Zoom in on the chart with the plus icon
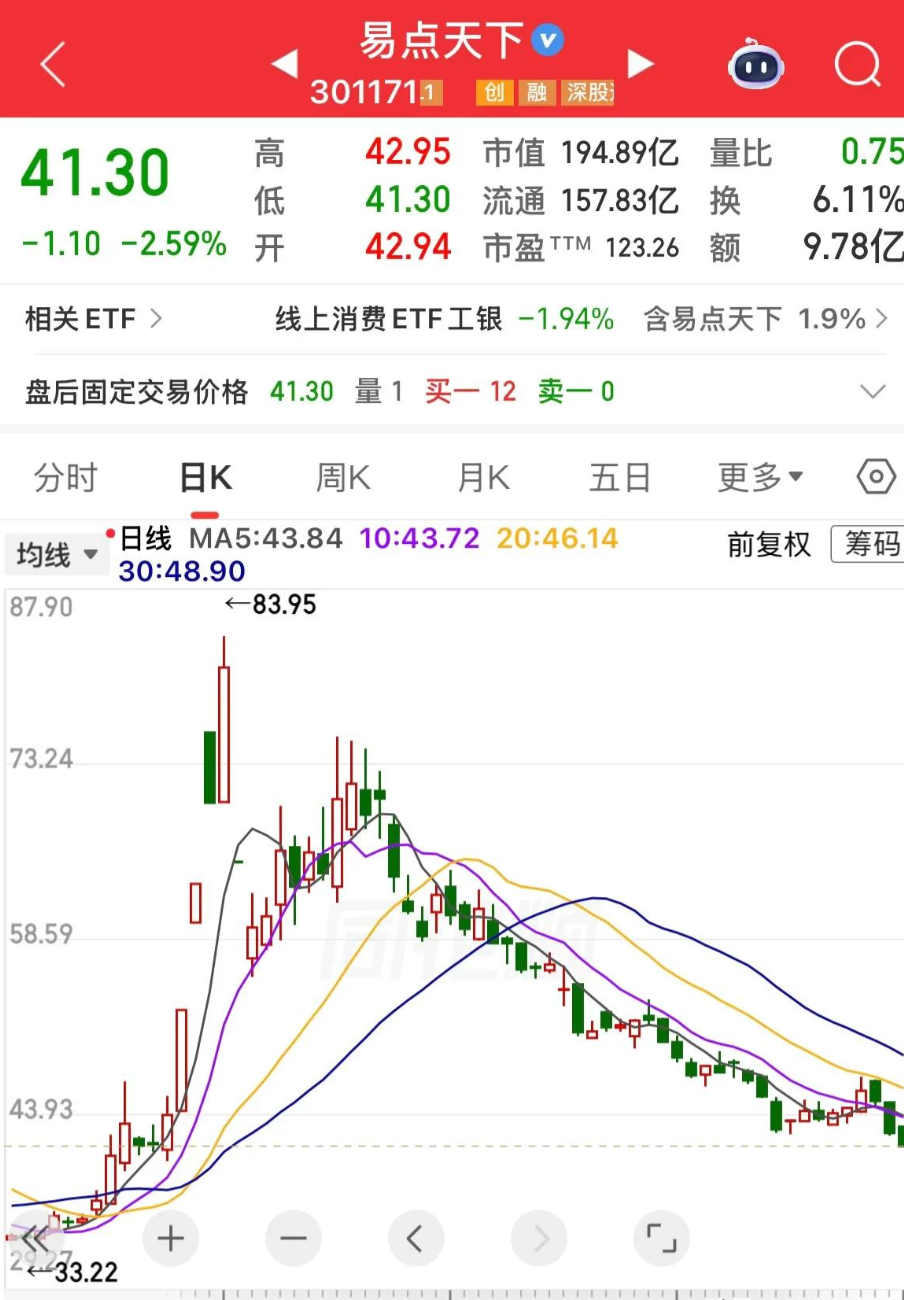The image size is (904, 1300). click(170, 1237)
